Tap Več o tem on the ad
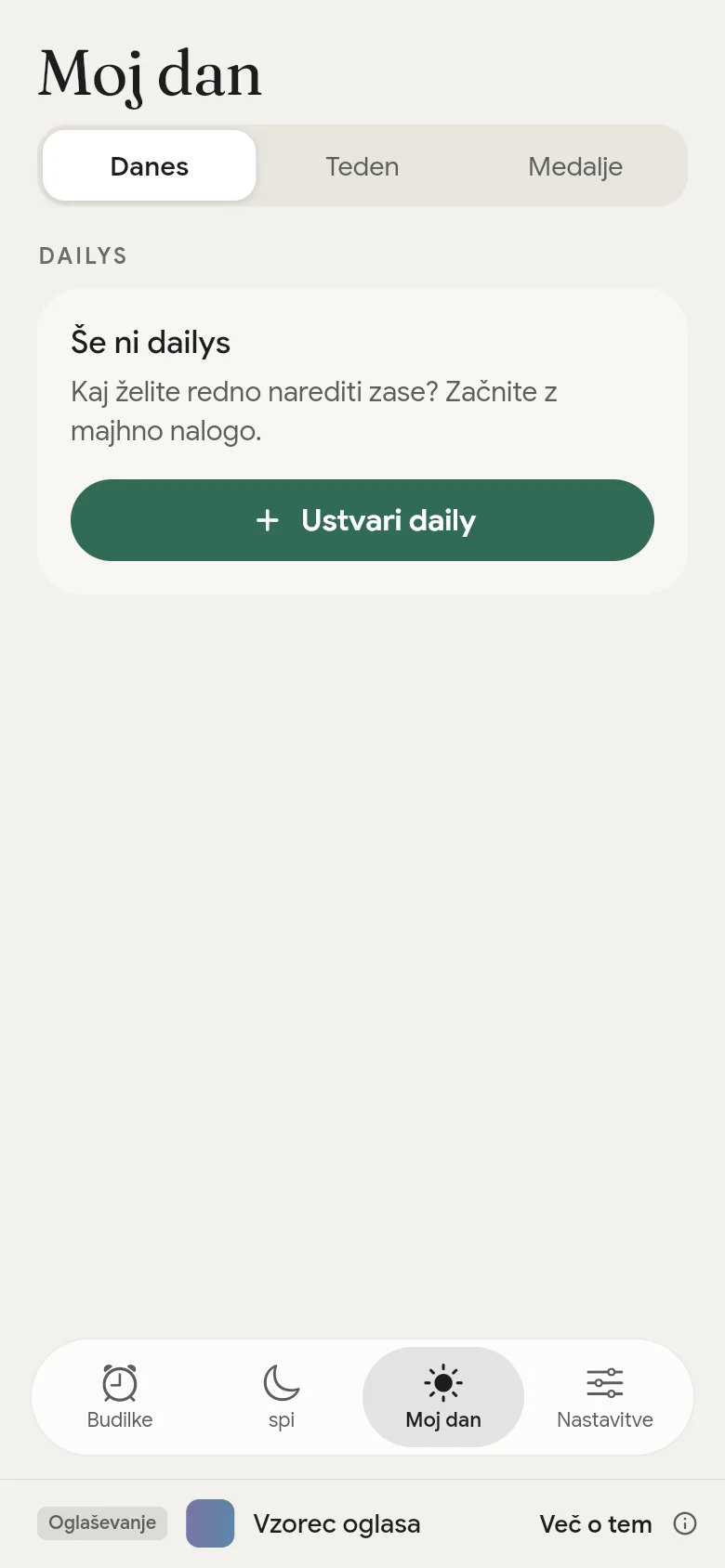This screenshot has height=1568, width=725. click(596, 1523)
